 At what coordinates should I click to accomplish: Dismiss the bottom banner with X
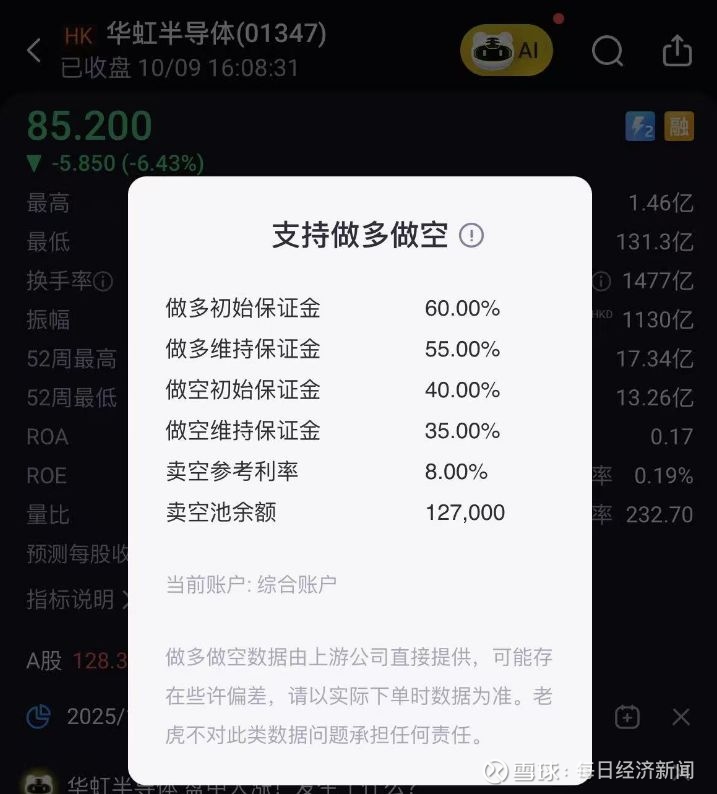coord(681,717)
